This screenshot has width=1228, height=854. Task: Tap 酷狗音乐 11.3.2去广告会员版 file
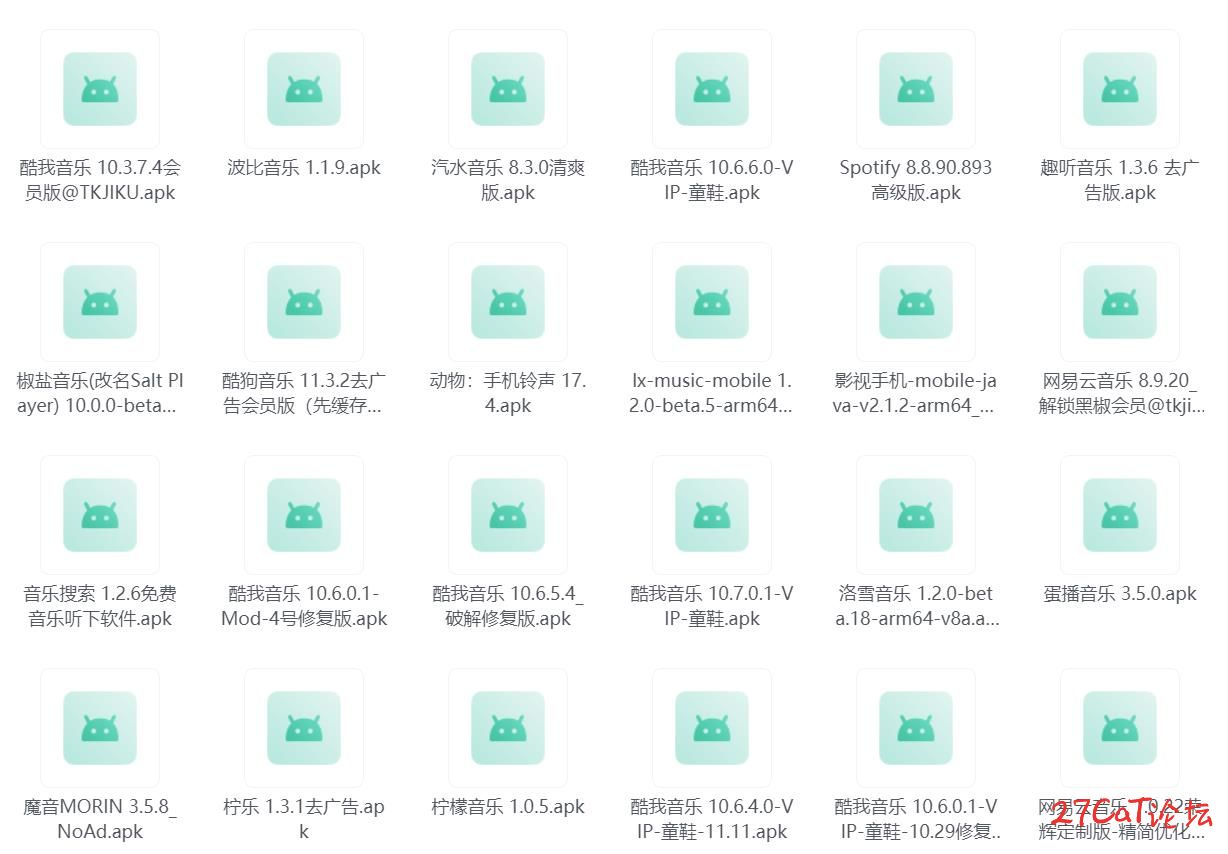click(x=304, y=302)
